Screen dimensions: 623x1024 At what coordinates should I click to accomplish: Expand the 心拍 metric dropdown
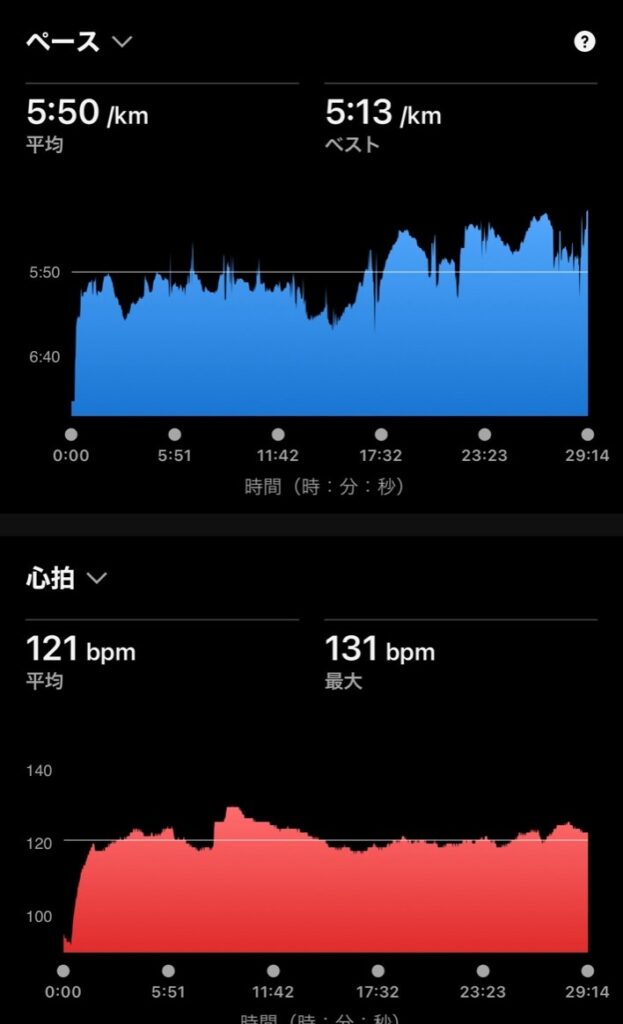67,579
